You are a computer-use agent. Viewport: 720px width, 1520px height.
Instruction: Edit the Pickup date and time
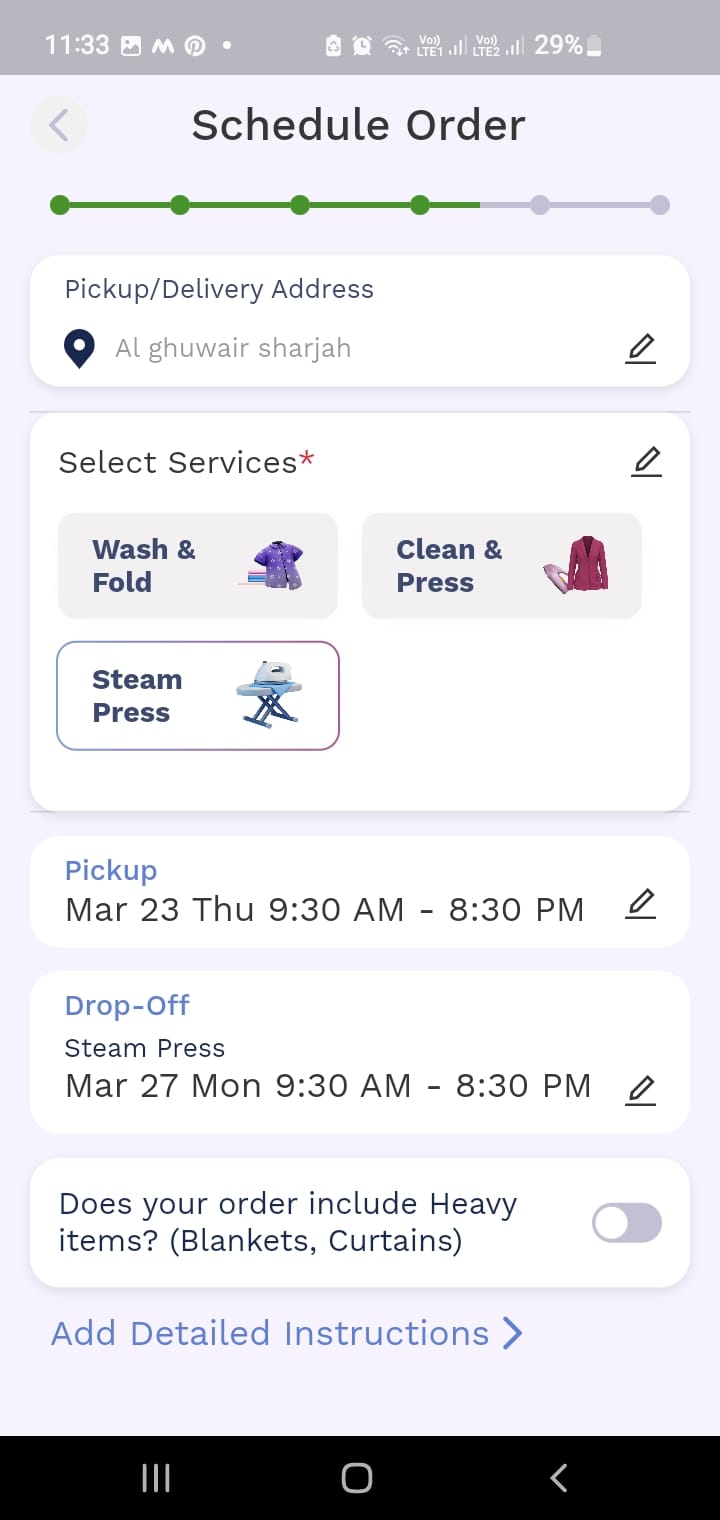(640, 904)
